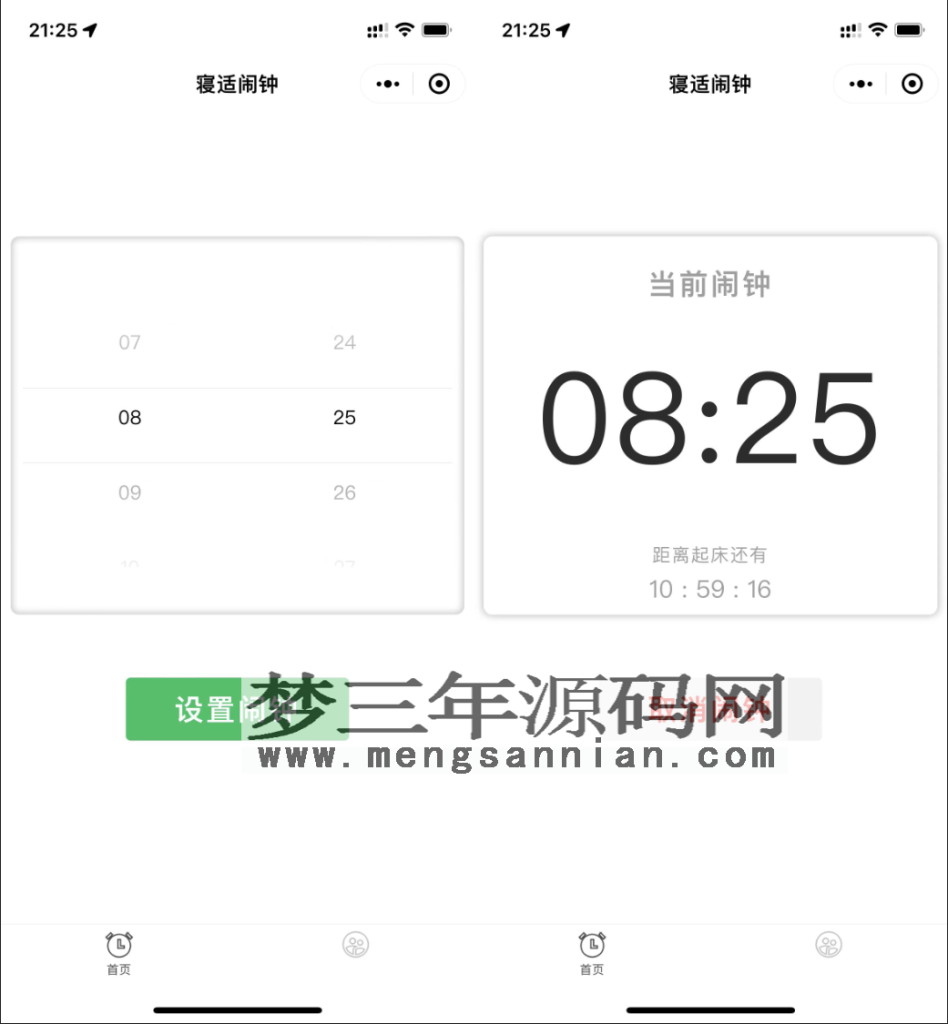Viewport: 948px width, 1024px height.
Task: Open the mini program options via the "..." icon
Action: 387,84
